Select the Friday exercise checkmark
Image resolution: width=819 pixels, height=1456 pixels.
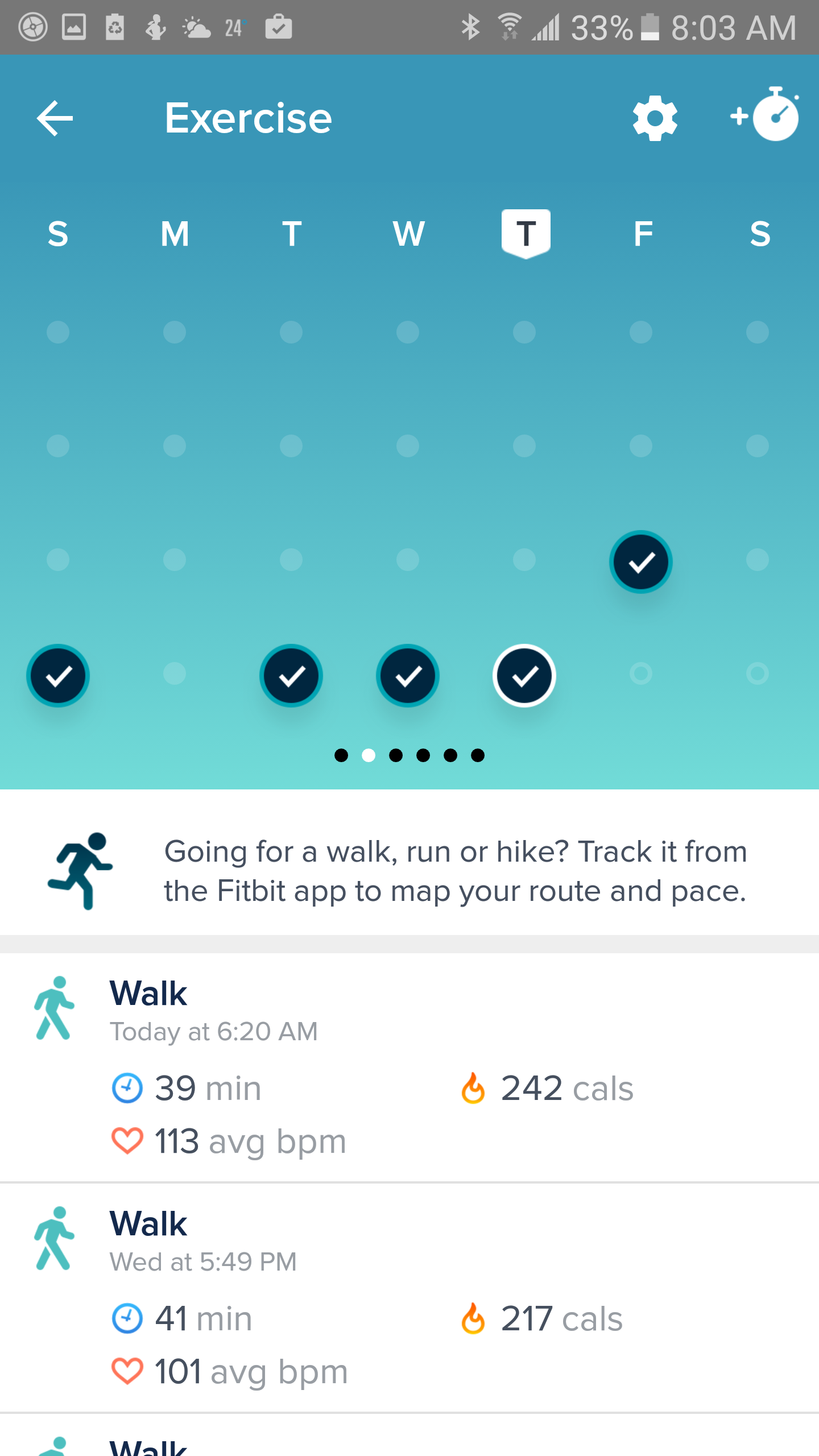(641, 562)
